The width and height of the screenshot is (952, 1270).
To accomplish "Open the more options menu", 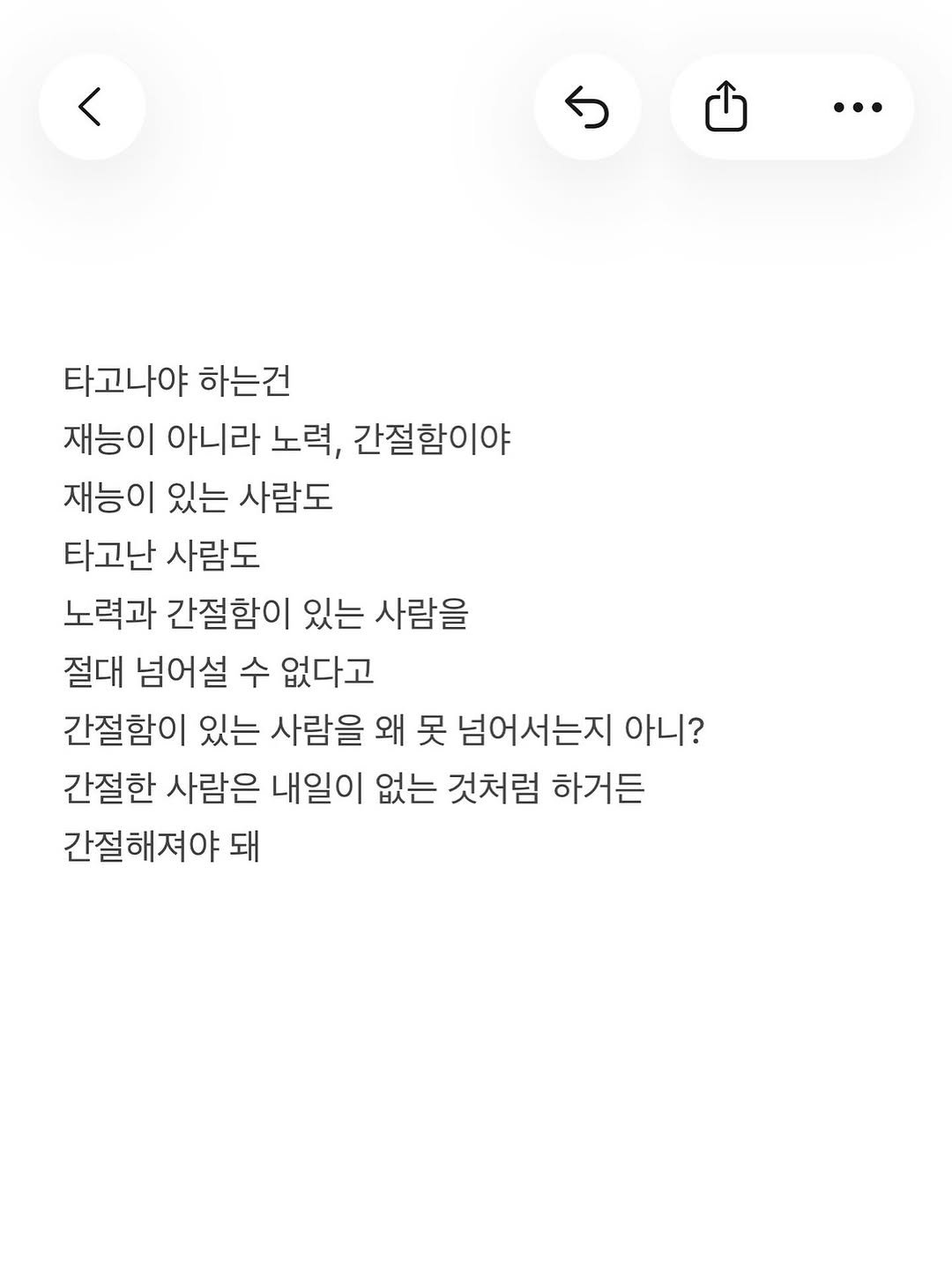I will click(x=857, y=107).
